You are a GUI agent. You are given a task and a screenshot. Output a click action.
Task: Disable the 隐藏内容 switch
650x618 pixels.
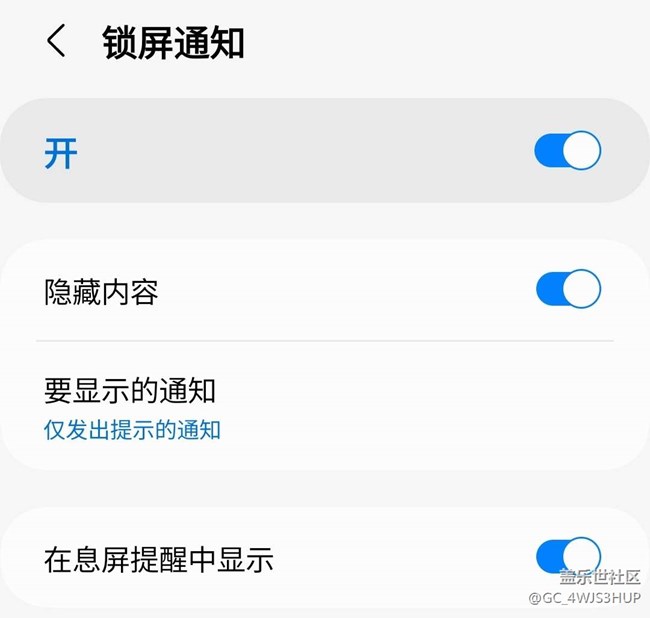click(567, 290)
